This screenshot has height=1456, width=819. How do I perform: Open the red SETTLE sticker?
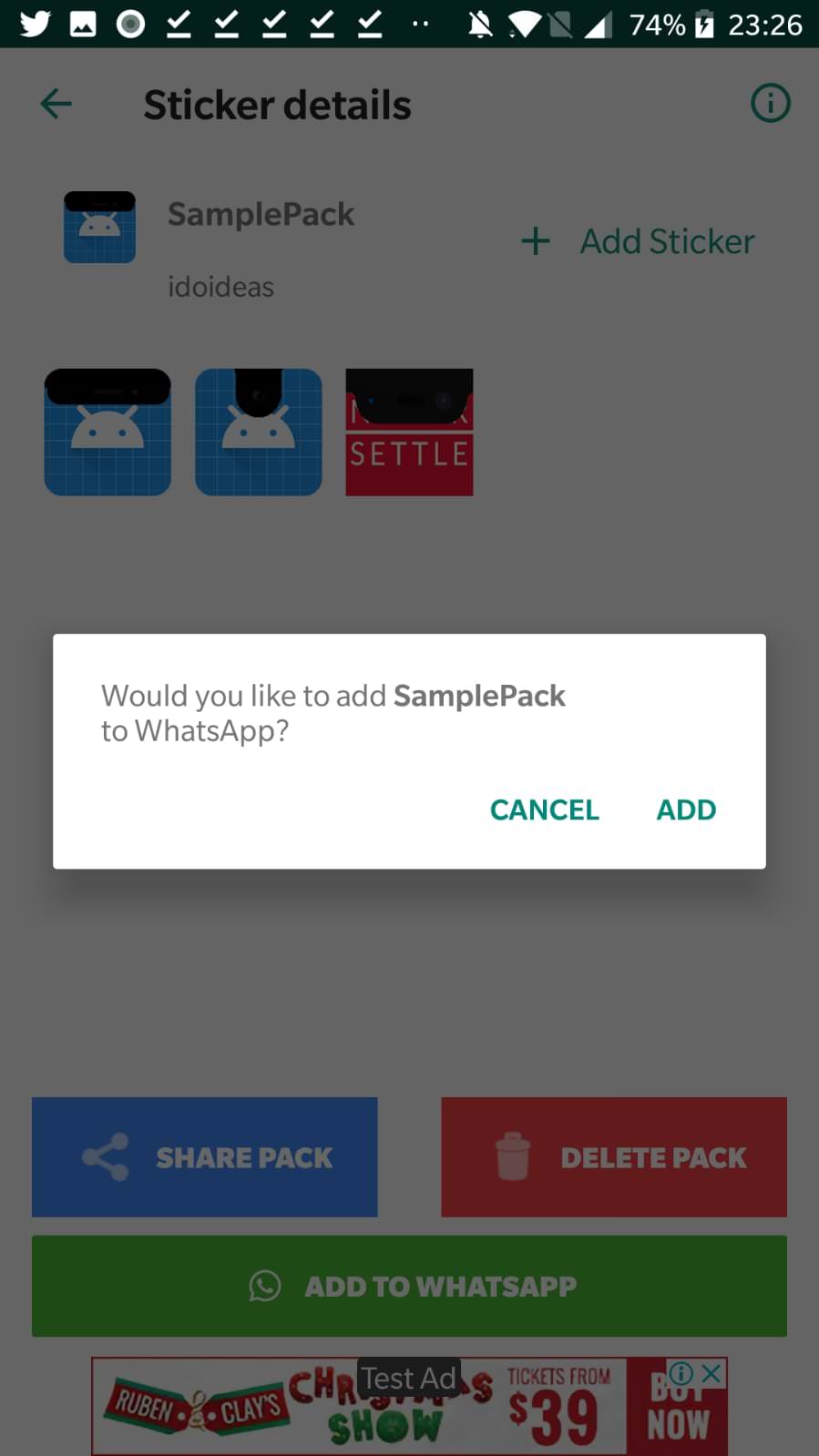click(x=409, y=433)
